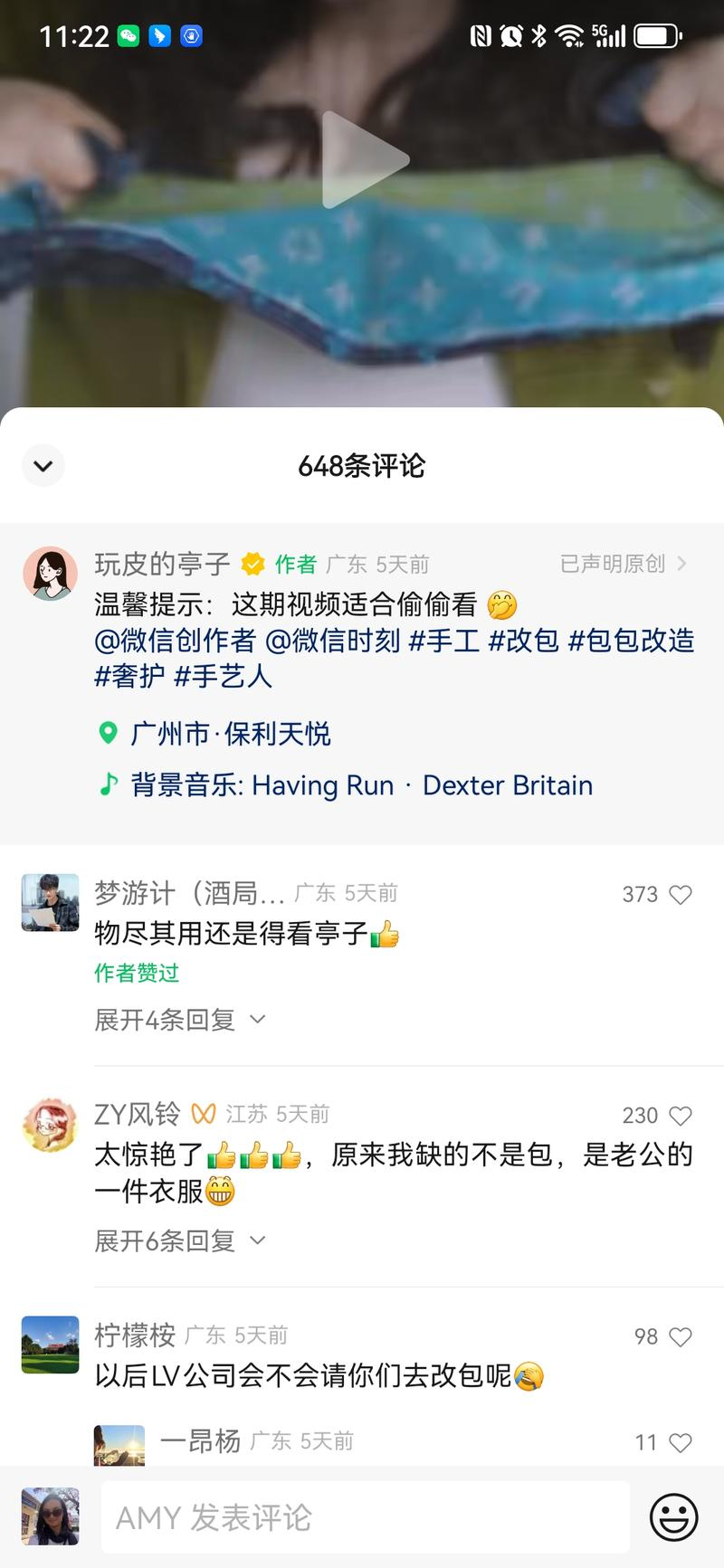Open the 已声明原创 statement
This screenshot has width=724, height=1568.
623,564
